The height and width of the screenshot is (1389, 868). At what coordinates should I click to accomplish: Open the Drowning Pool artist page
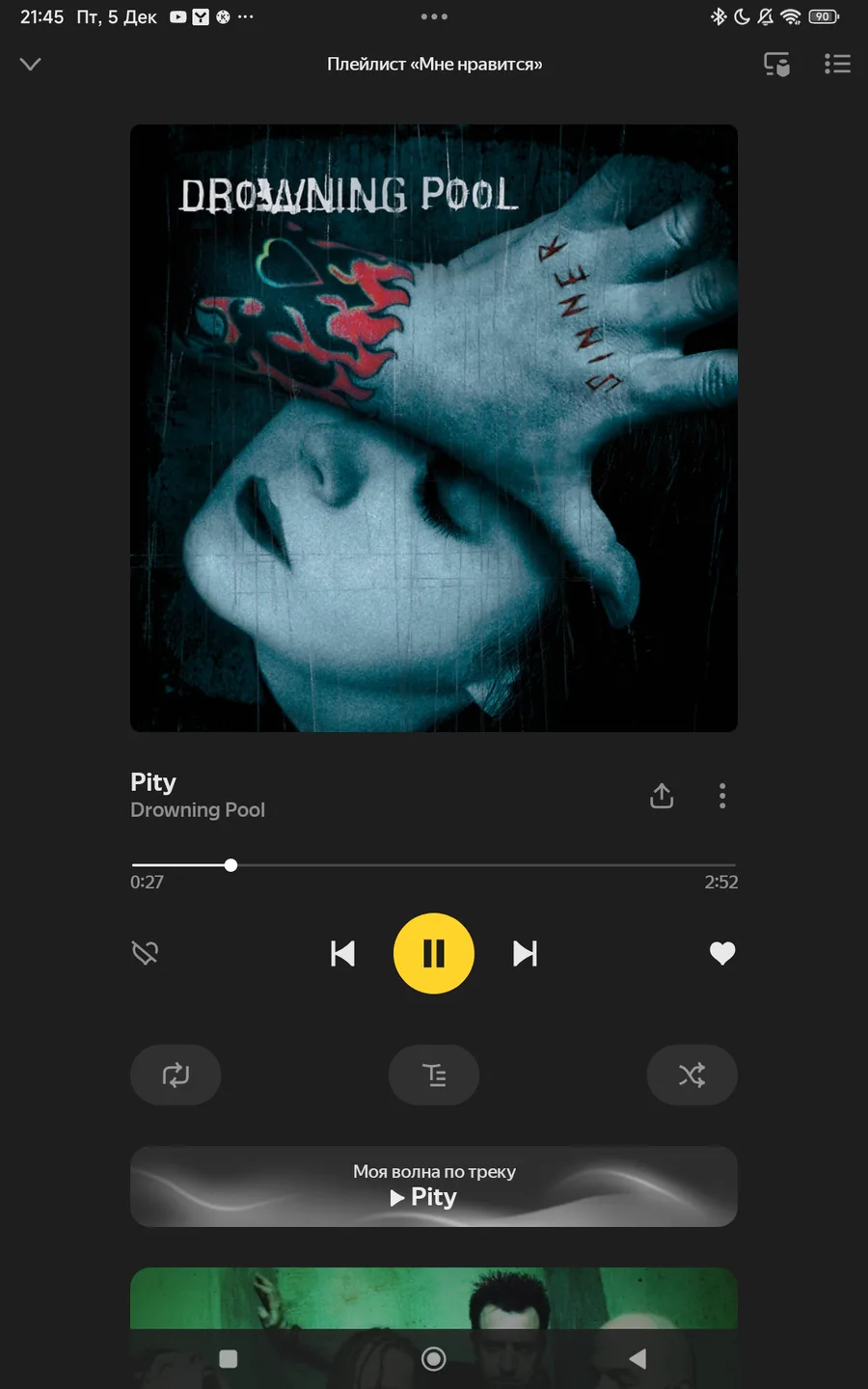[x=198, y=810]
